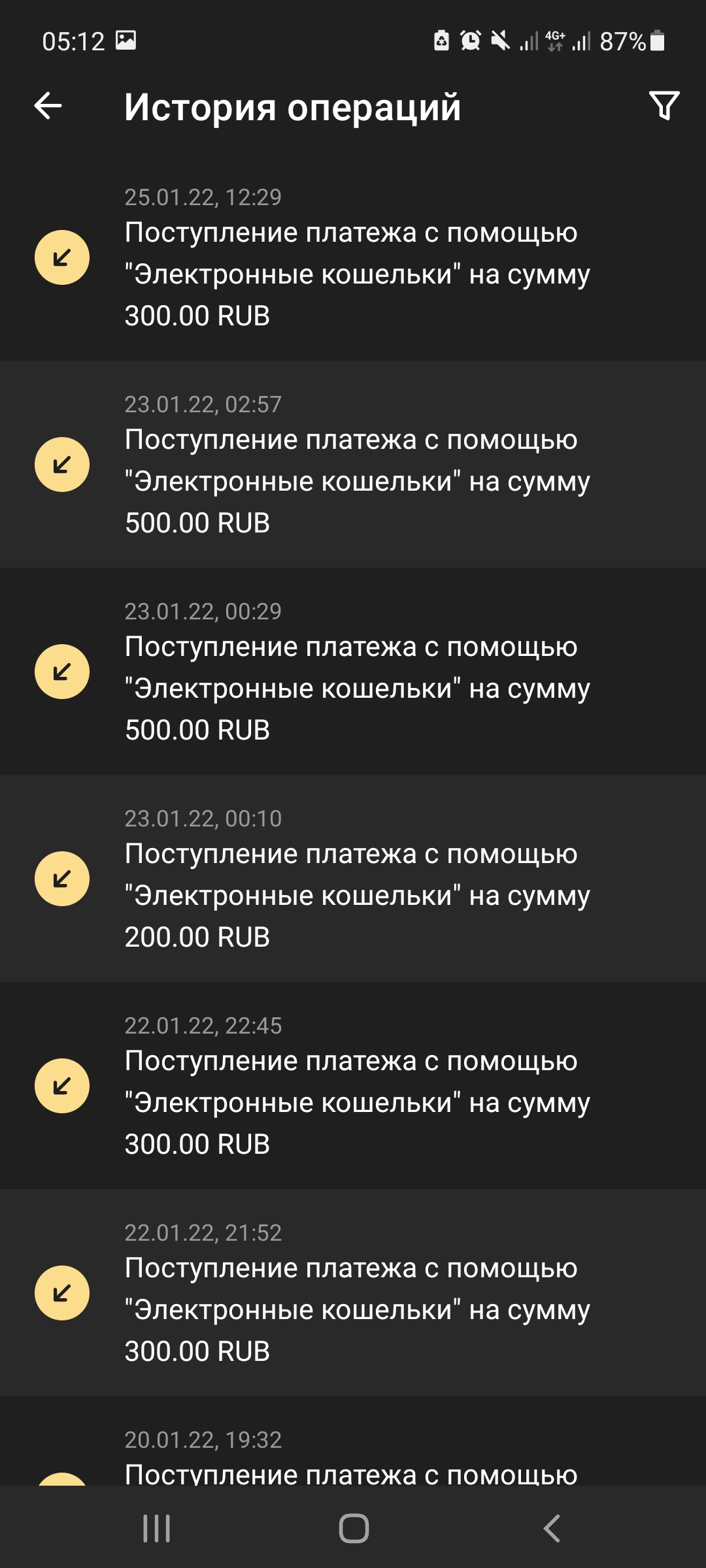Go to the system home screen

354,1528
